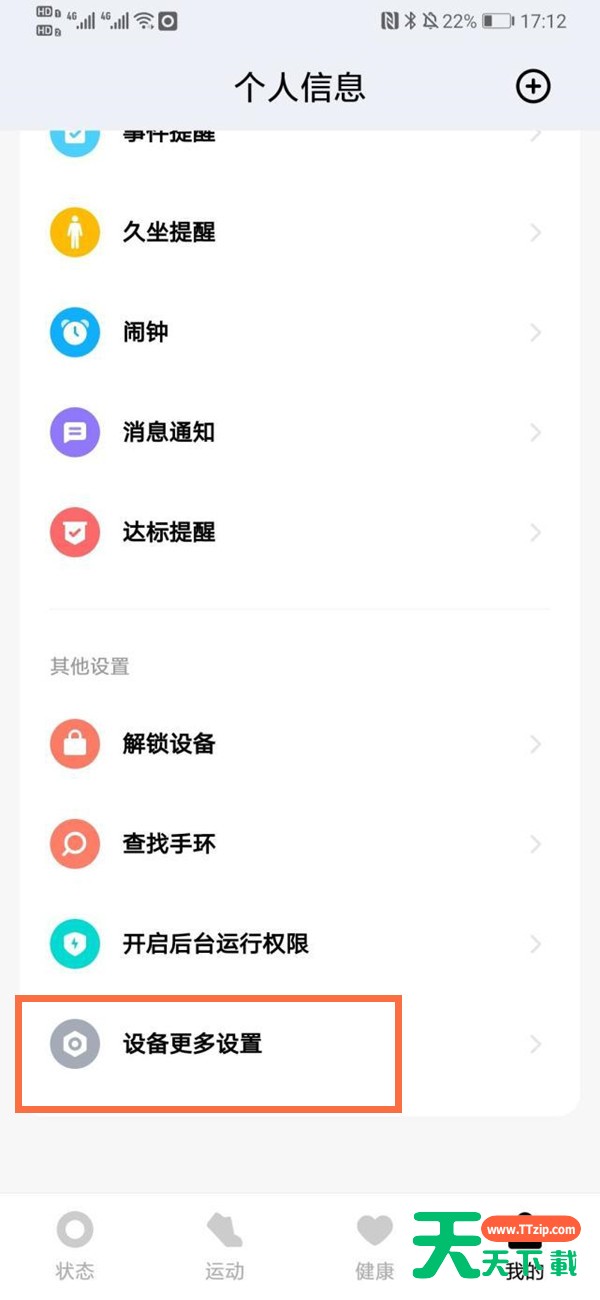Open 设备更多设置

pos(299,1045)
